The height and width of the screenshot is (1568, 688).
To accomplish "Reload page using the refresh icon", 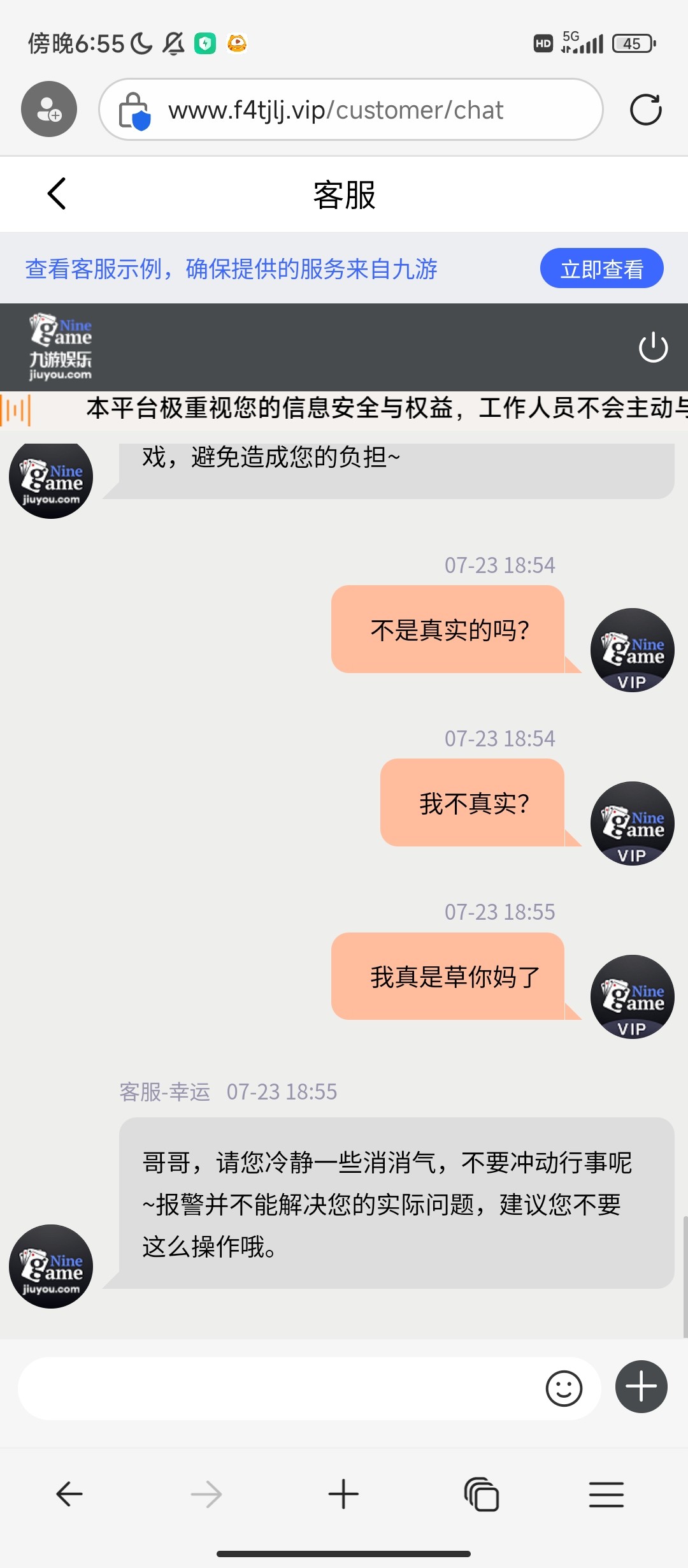I will coord(645,109).
